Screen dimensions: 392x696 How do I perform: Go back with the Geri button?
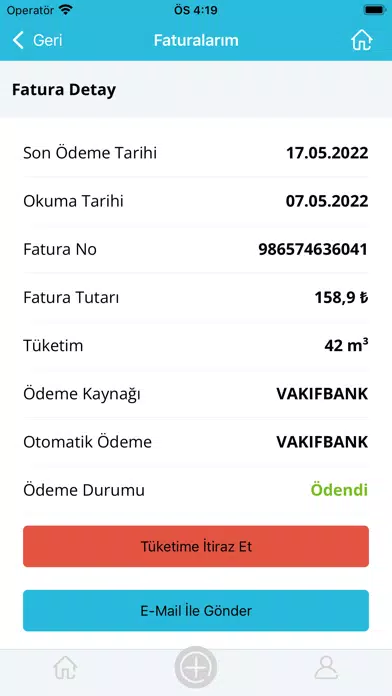(x=37, y=40)
